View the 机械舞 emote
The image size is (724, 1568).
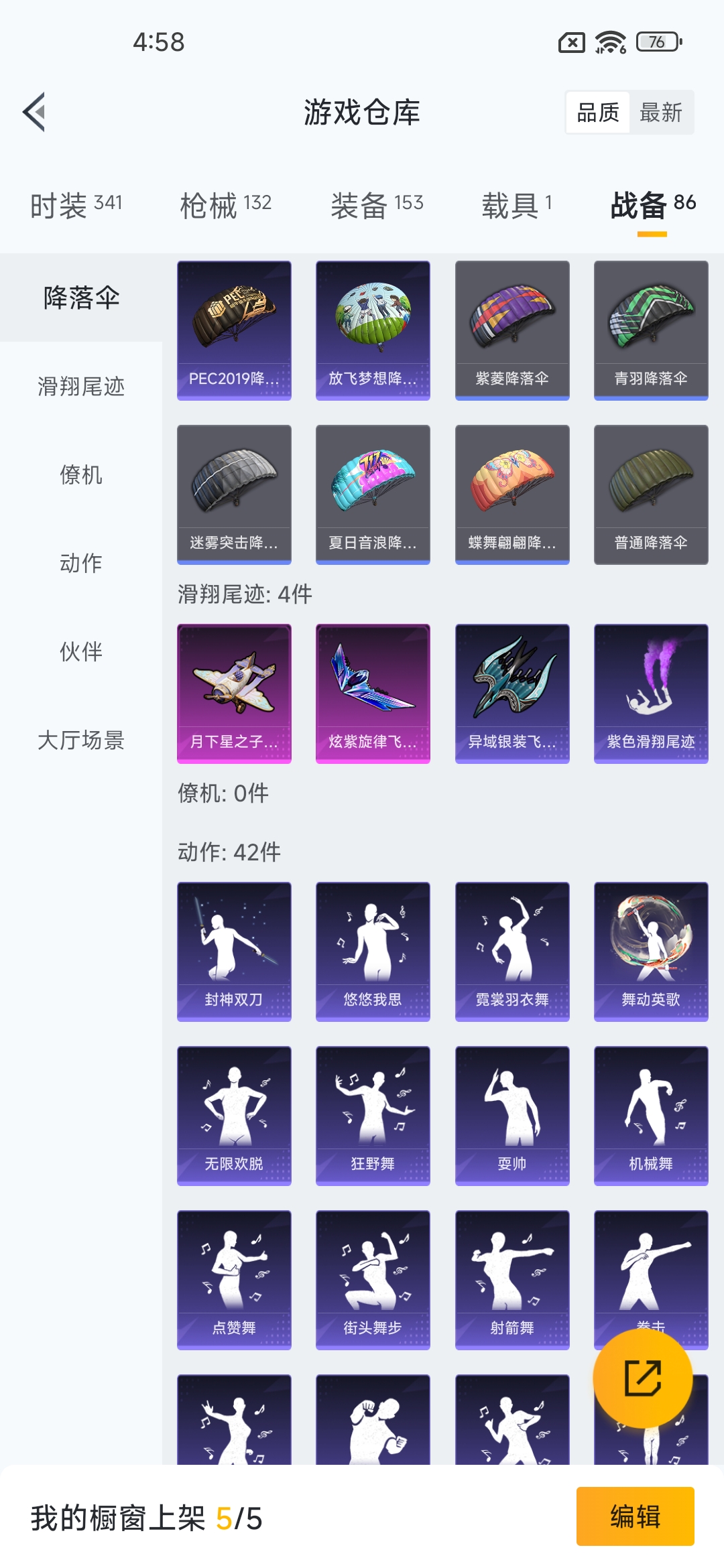click(651, 1116)
